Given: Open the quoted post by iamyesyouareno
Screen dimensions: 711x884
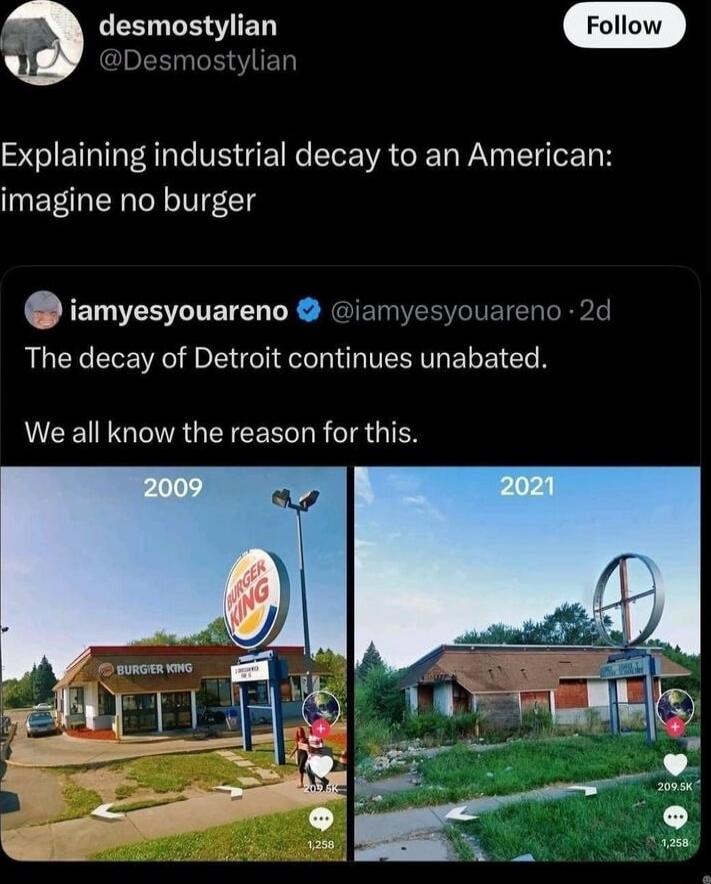Looking at the screenshot, I should [x=285, y=357].
